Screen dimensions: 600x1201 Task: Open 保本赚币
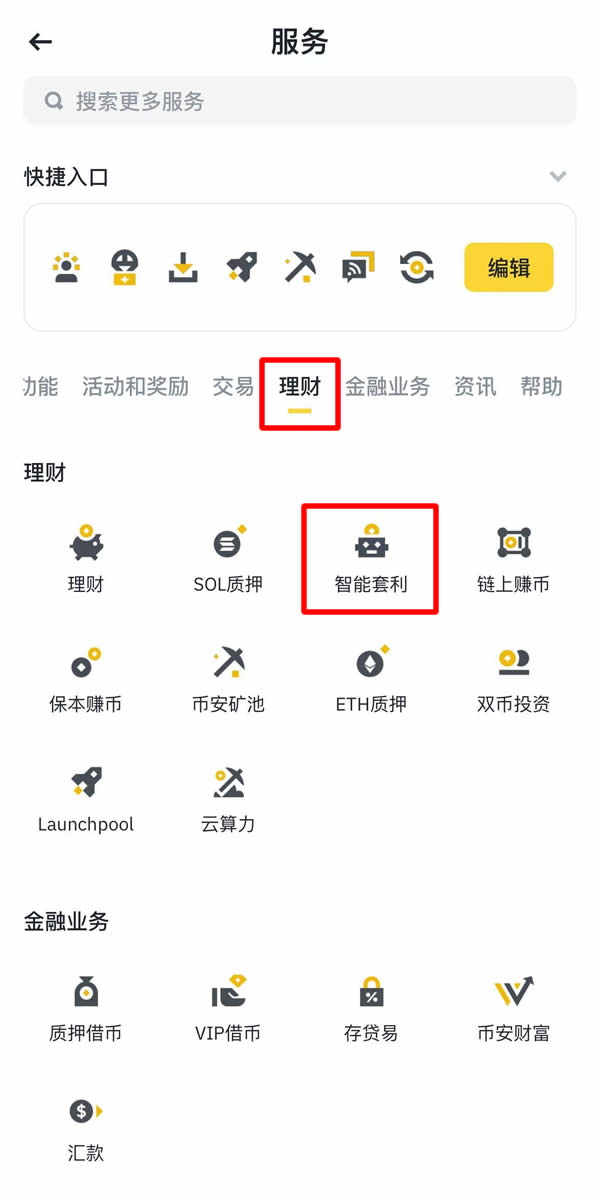click(85, 678)
